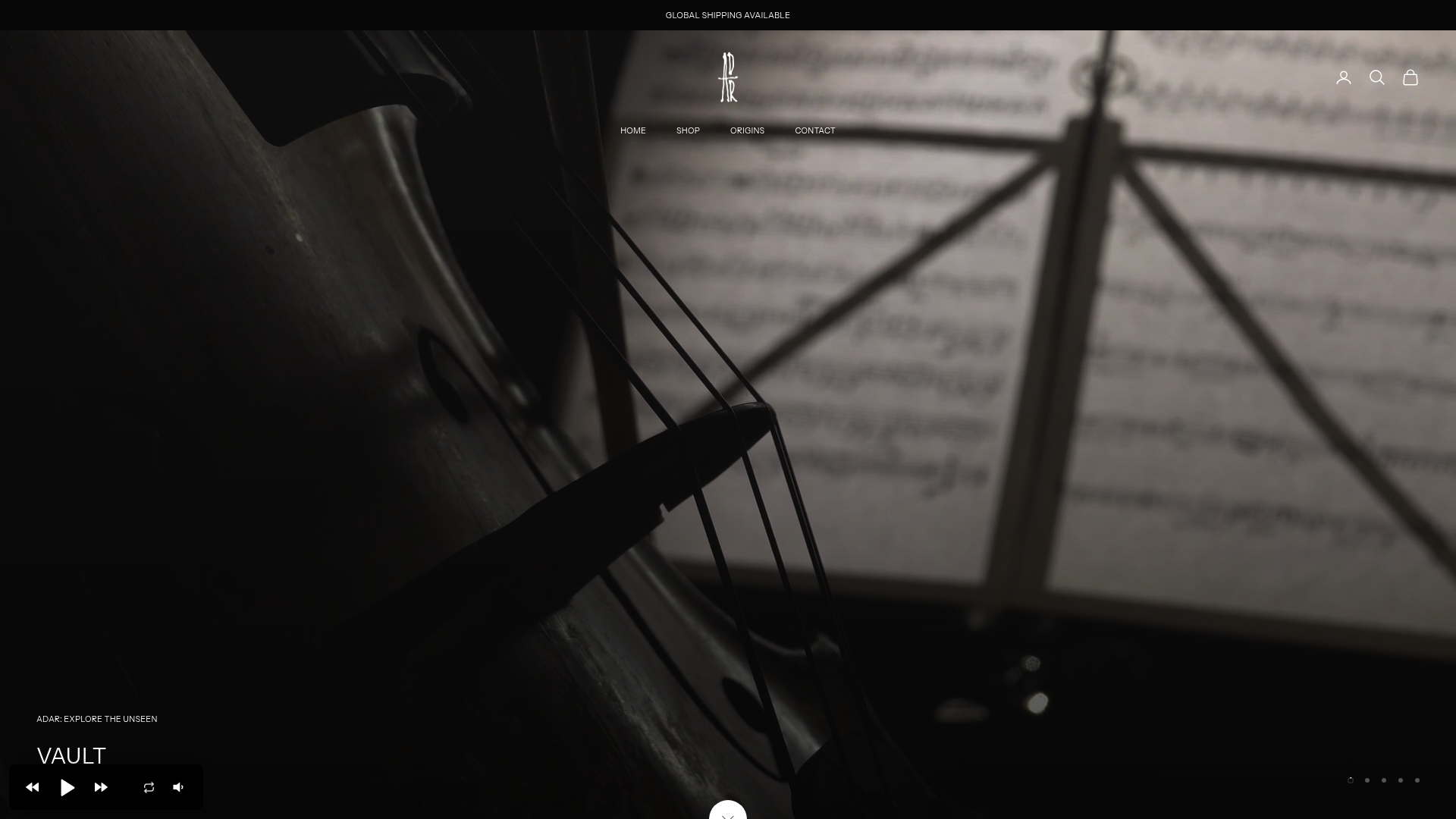Screen dimensions: 1456x819
Task: Select the last slideshow dot
Action: click(1417, 780)
